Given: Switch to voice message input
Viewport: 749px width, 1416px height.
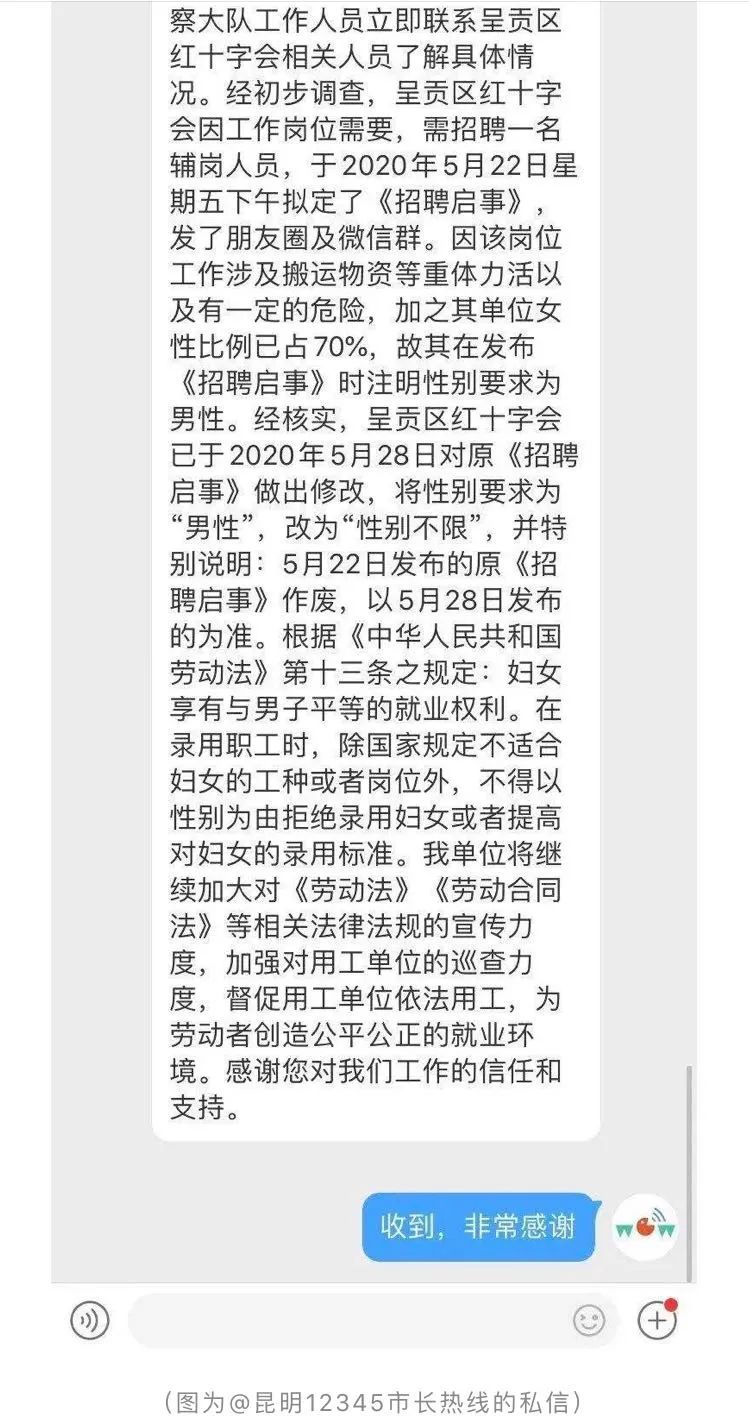Looking at the screenshot, I should point(90,1321).
